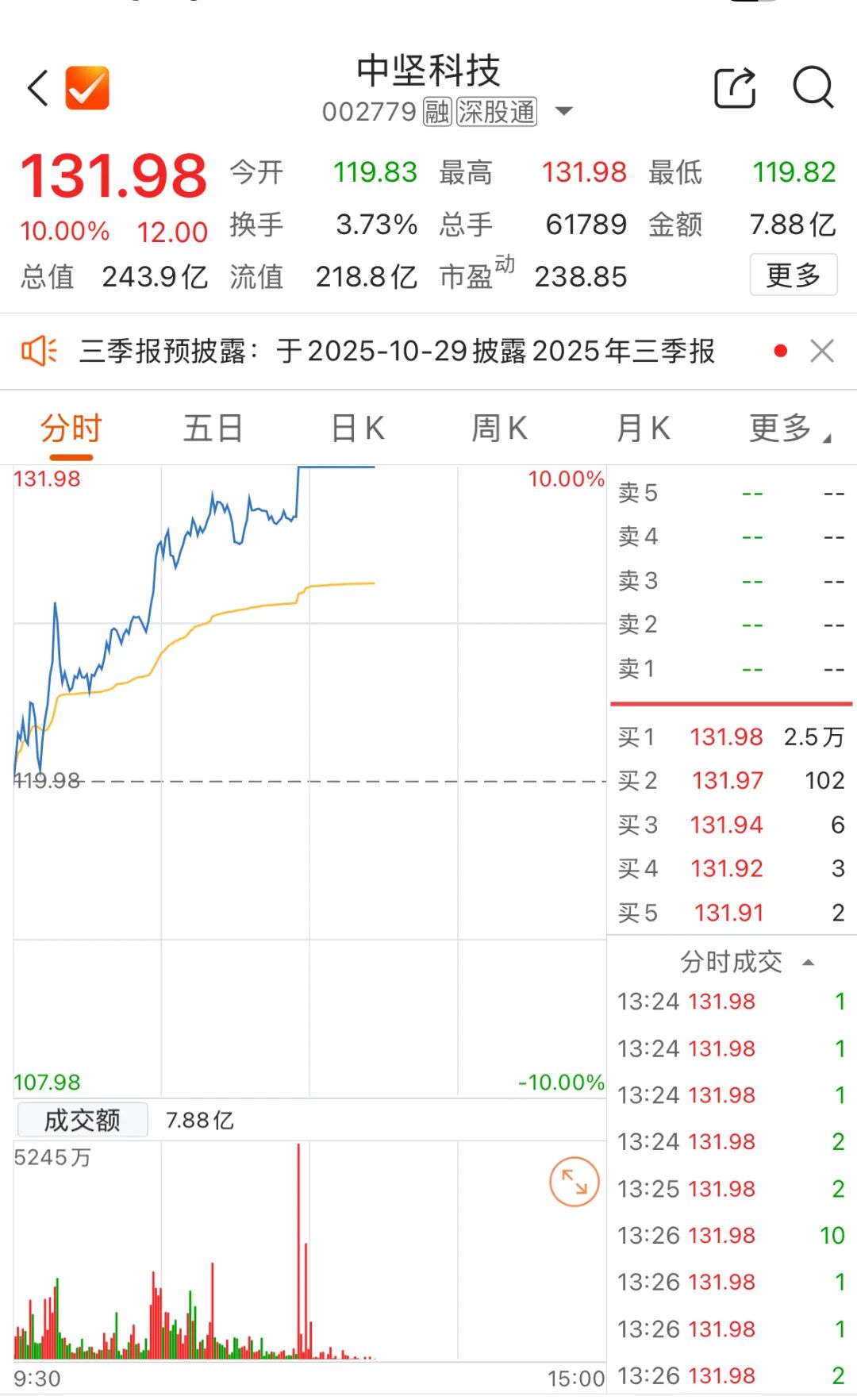
Task: Tap the 更多 button for more stock details
Action: [793, 275]
